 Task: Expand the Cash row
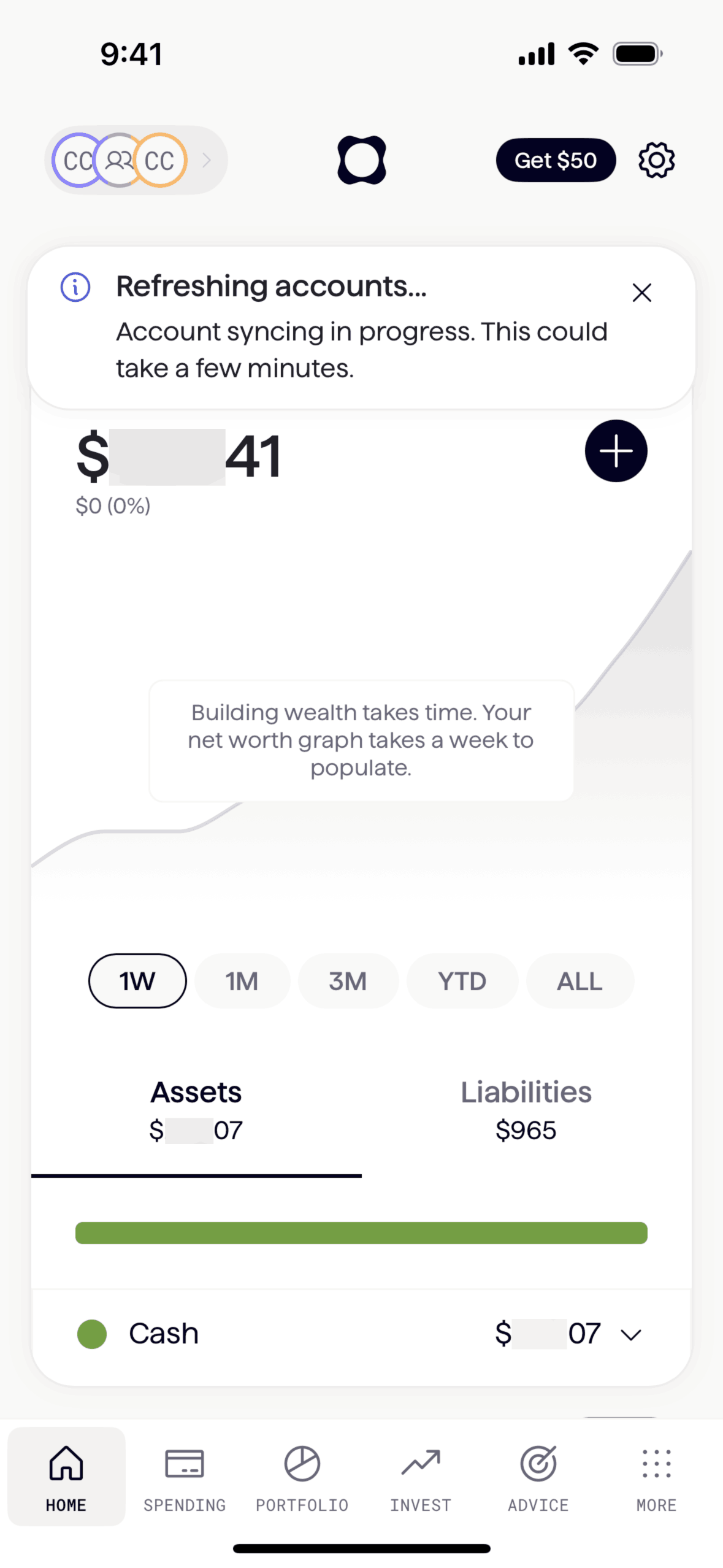(630, 1334)
